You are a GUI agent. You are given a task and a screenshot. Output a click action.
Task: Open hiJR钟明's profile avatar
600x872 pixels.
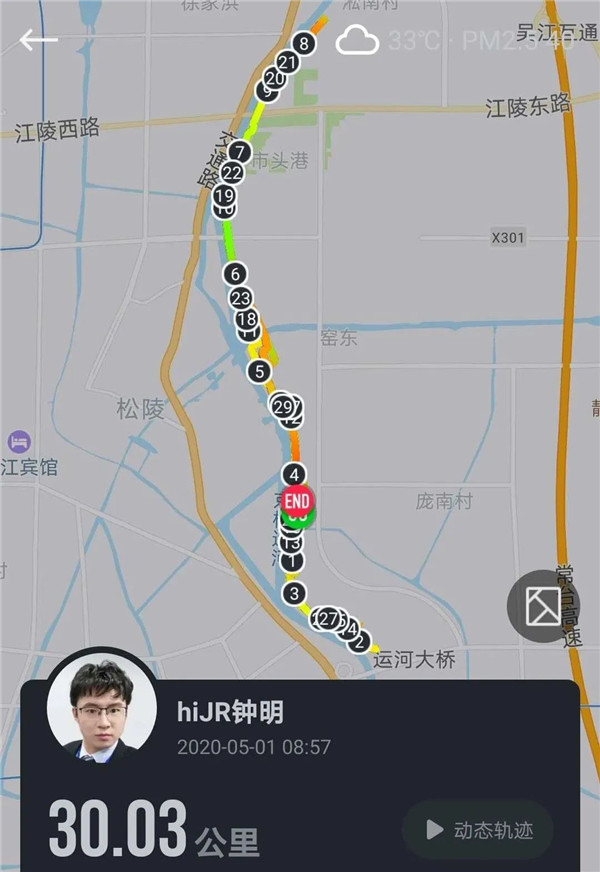(102, 714)
